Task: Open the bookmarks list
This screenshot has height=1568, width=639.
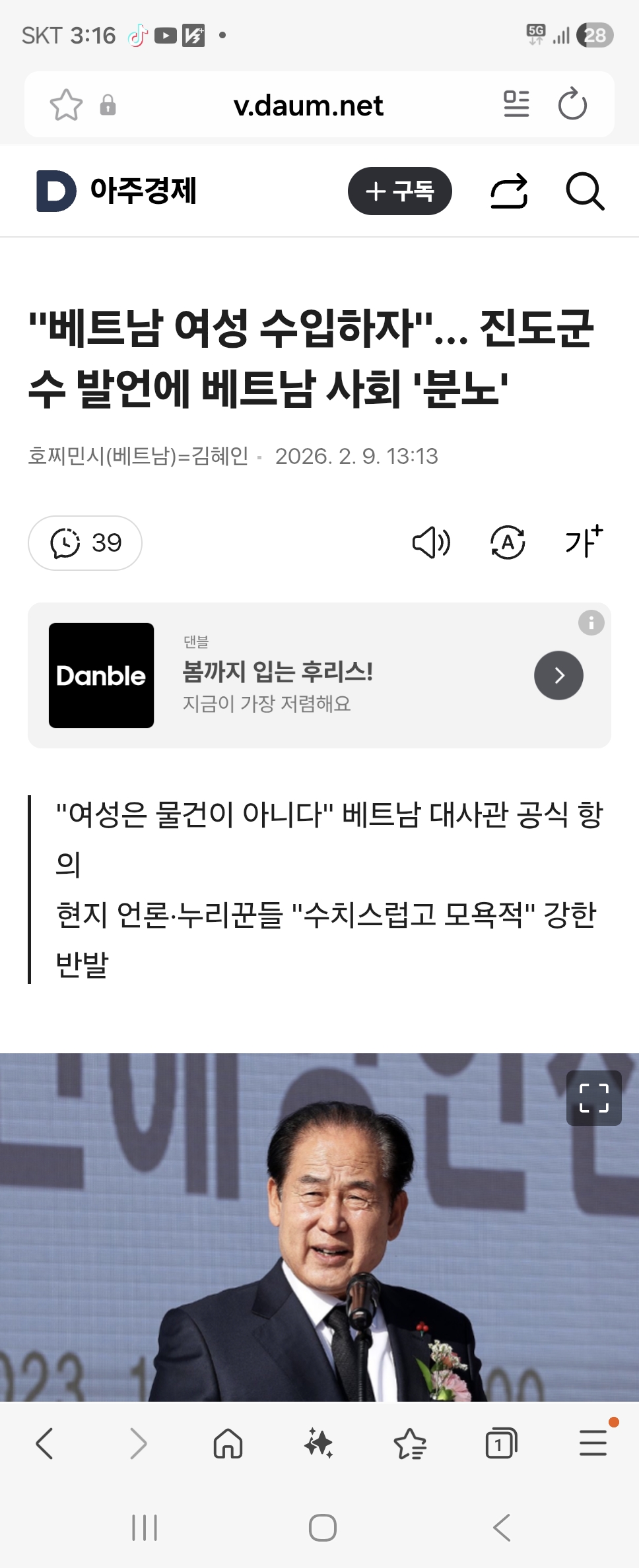Action: click(x=410, y=1443)
